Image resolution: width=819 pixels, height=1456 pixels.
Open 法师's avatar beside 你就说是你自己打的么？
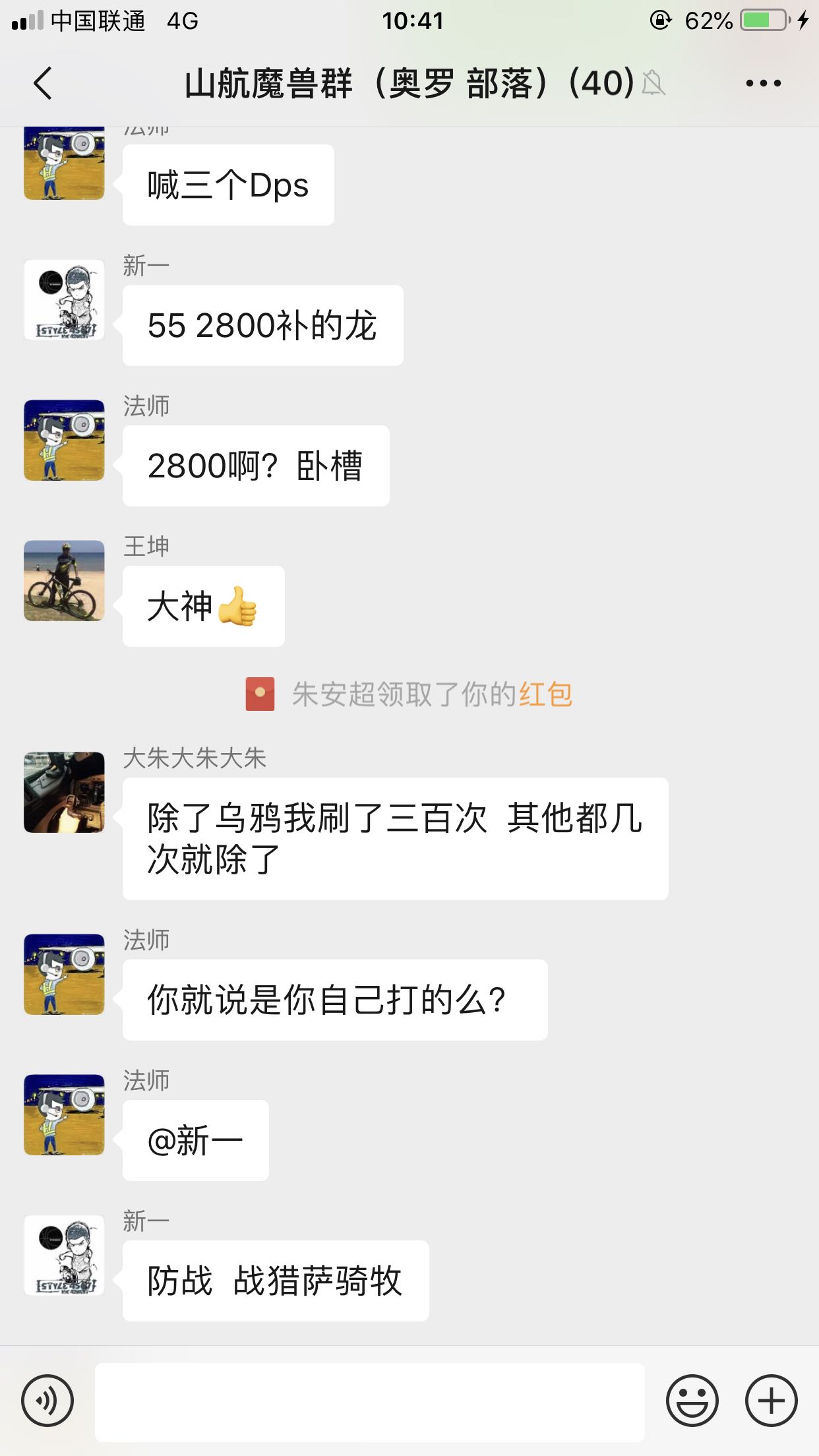(64, 975)
